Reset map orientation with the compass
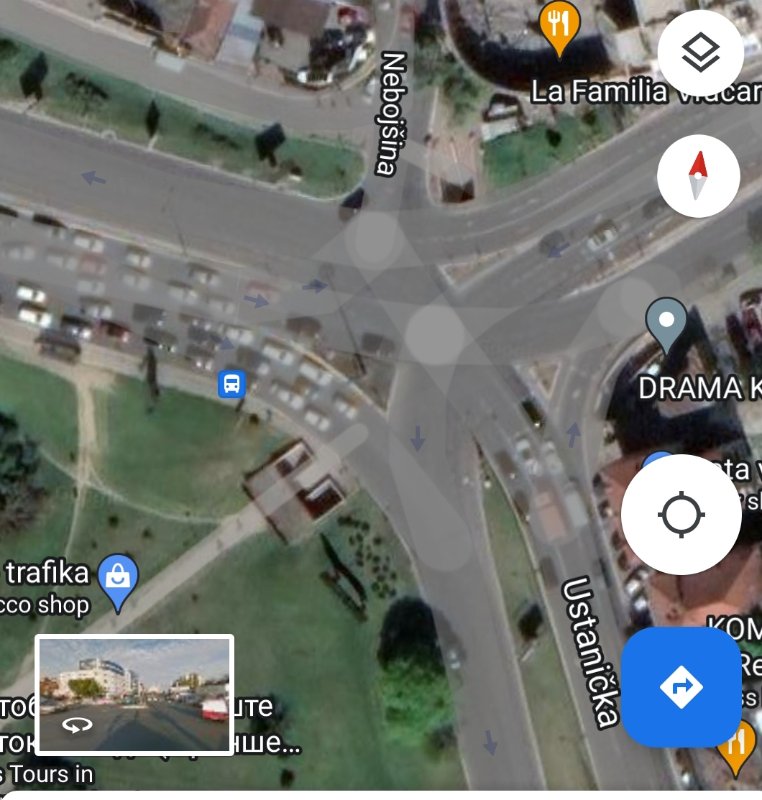This screenshot has width=762, height=800. pyautogui.click(x=698, y=176)
